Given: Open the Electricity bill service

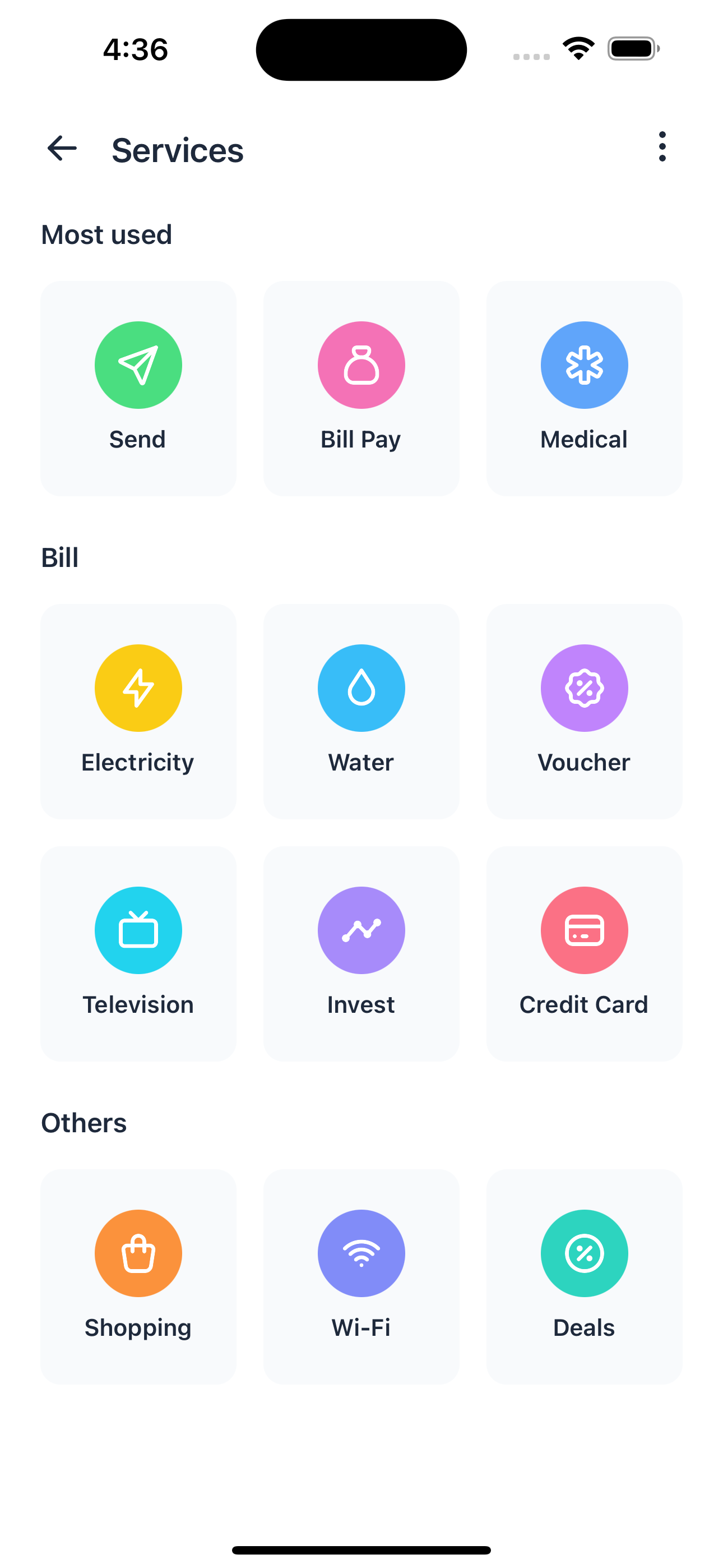Looking at the screenshot, I should (138, 687).
